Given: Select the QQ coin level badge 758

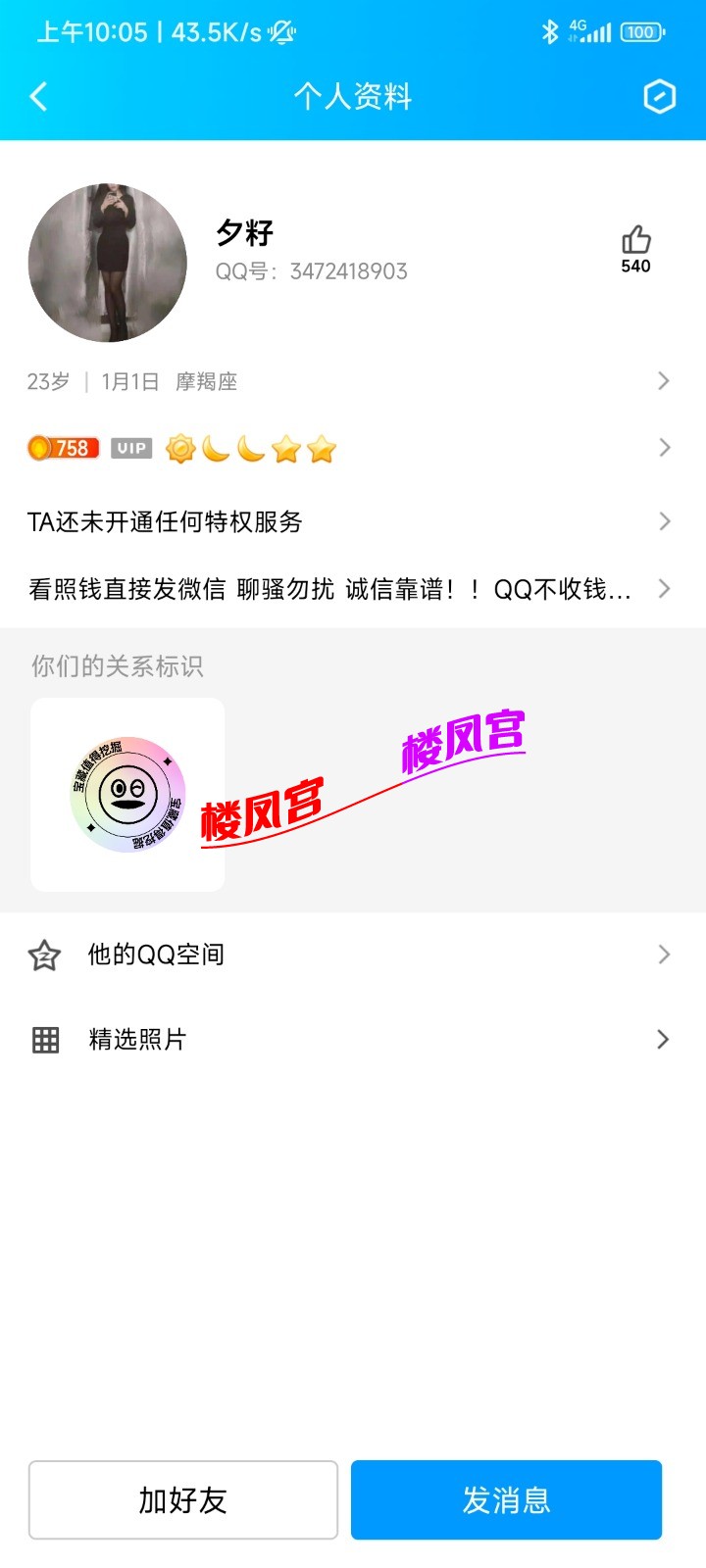Looking at the screenshot, I should point(62,448).
